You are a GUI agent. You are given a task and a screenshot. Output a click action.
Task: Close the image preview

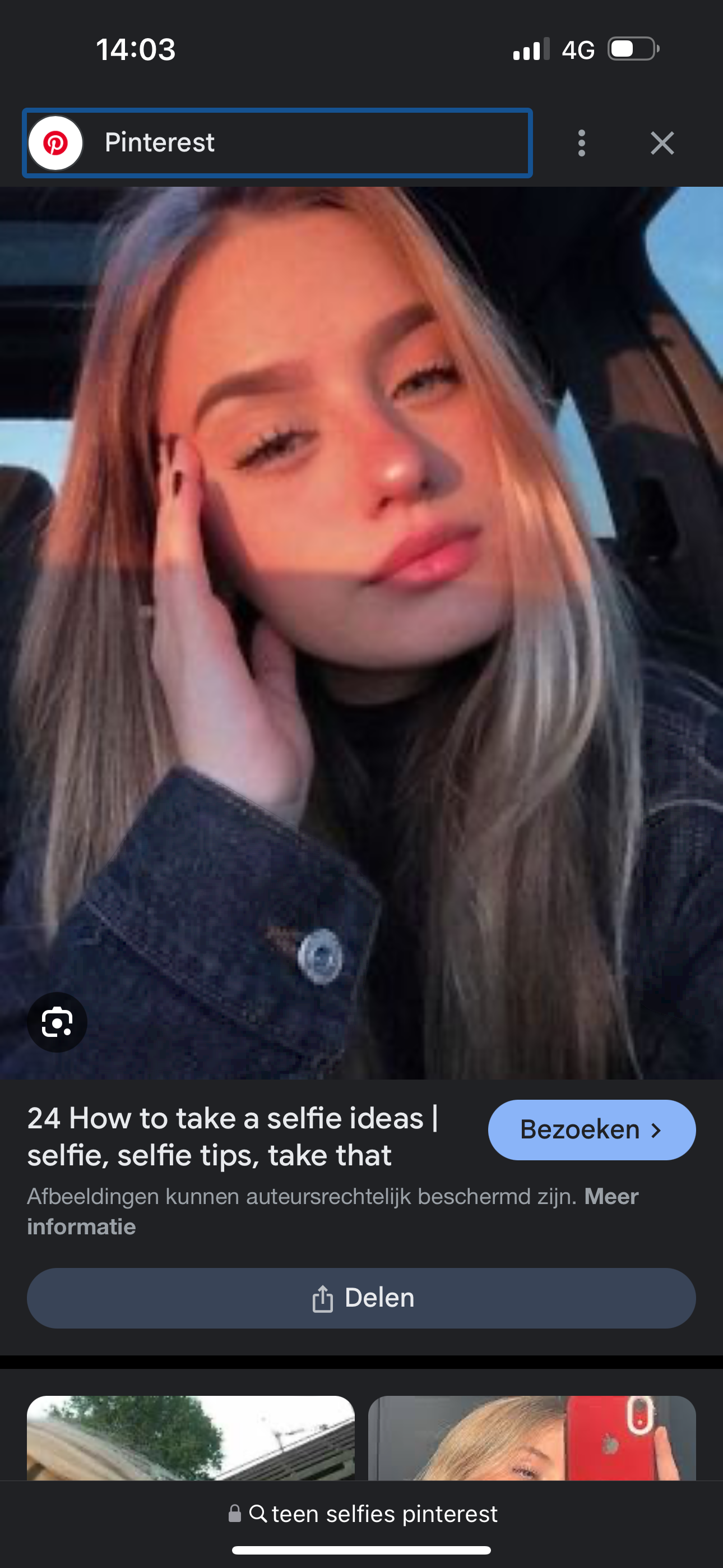(x=662, y=143)
